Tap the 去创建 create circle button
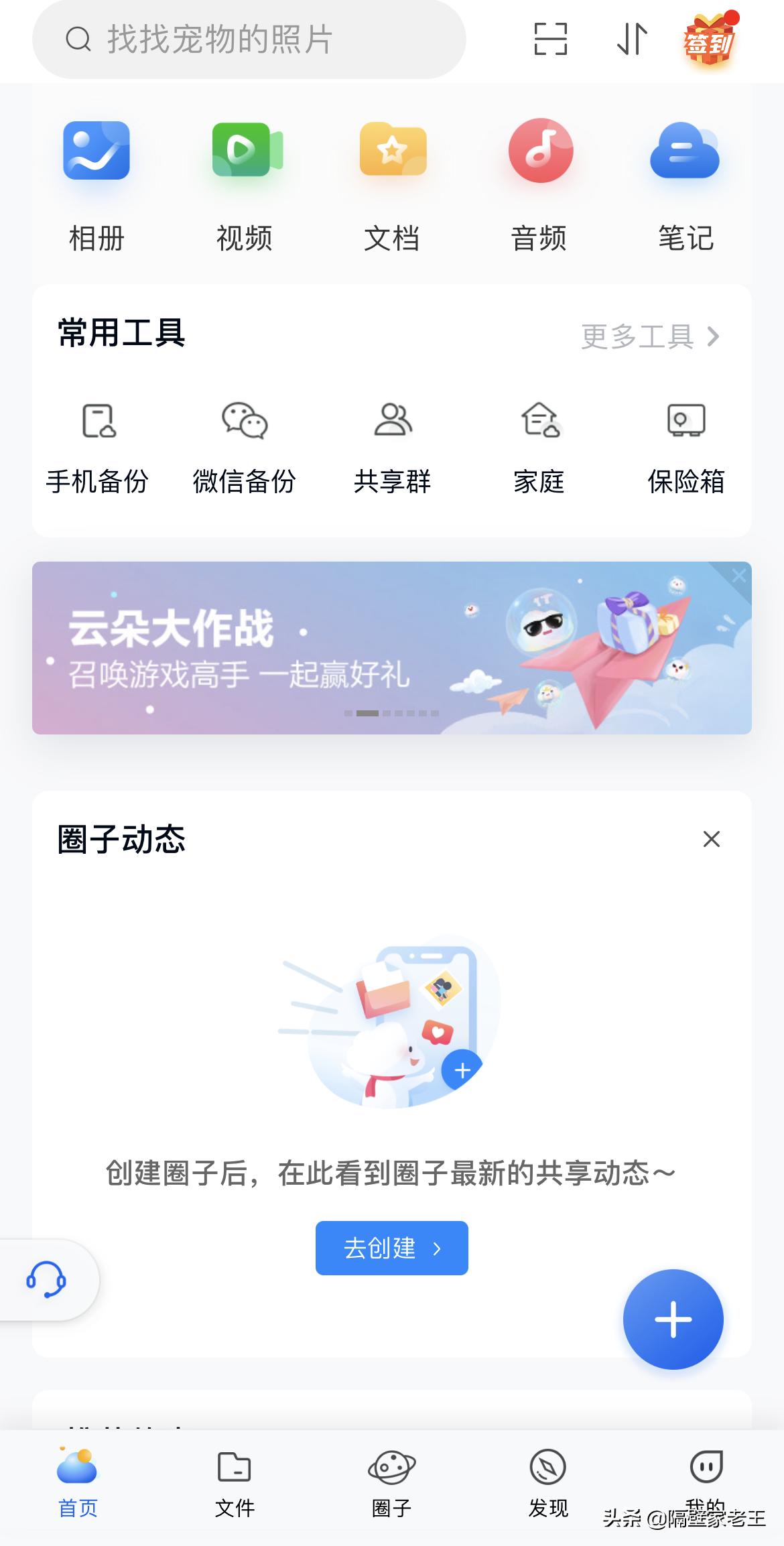This screenshot has width=784, height=1546. click(391, 1247)
